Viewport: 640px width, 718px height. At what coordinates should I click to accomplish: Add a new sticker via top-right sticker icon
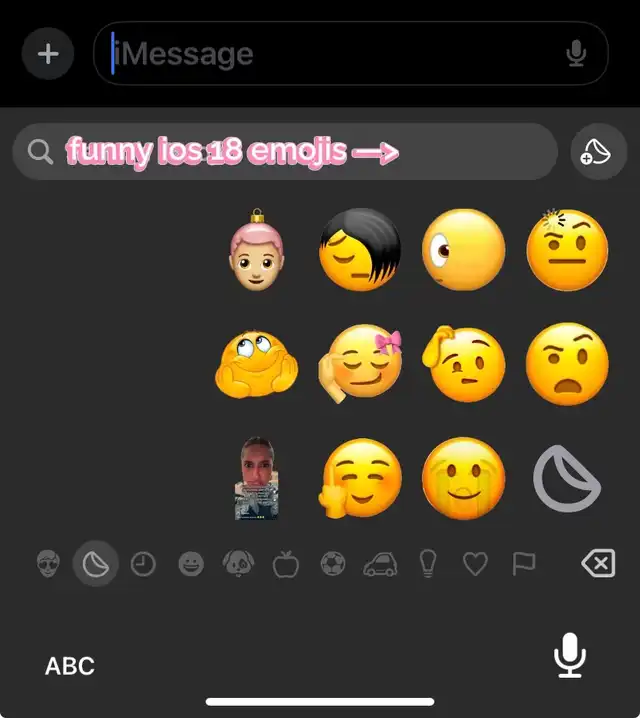click(x=598, y=152)
